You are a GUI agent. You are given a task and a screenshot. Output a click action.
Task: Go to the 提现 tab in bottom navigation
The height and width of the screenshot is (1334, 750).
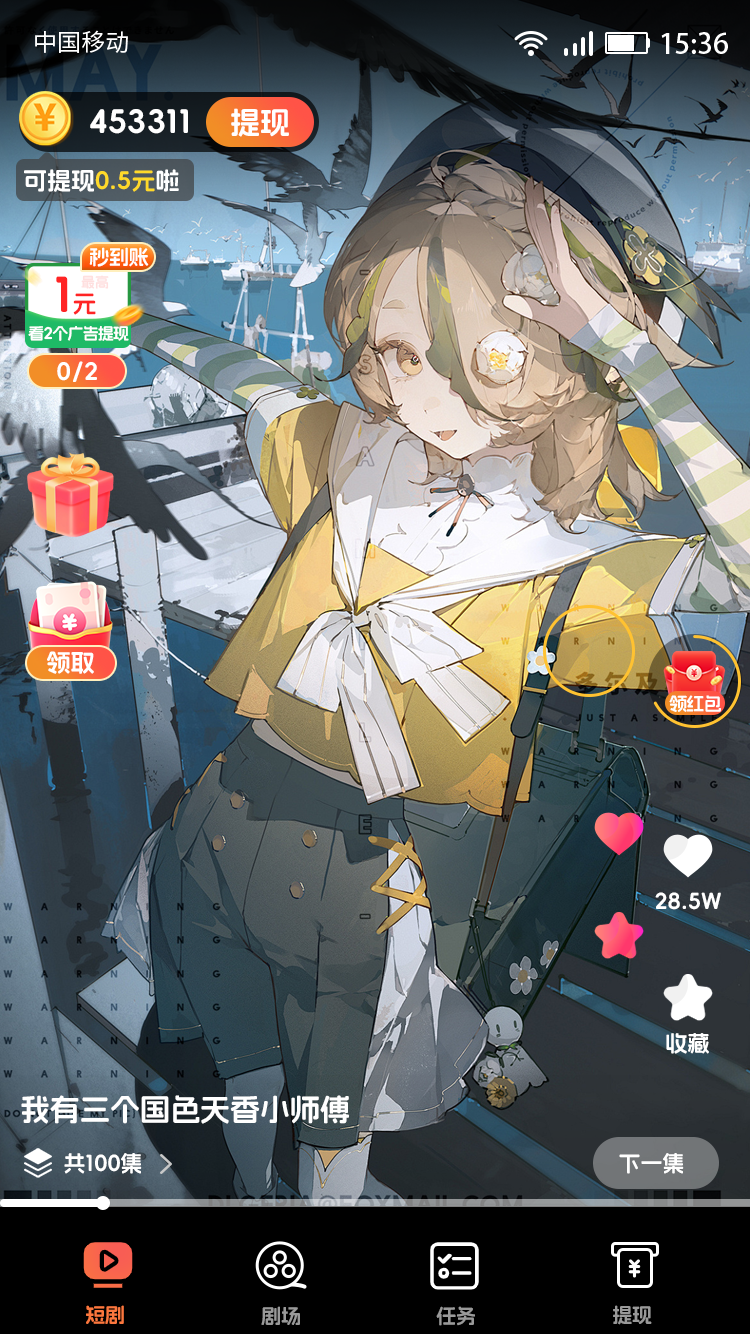(x=632, y=1283)
